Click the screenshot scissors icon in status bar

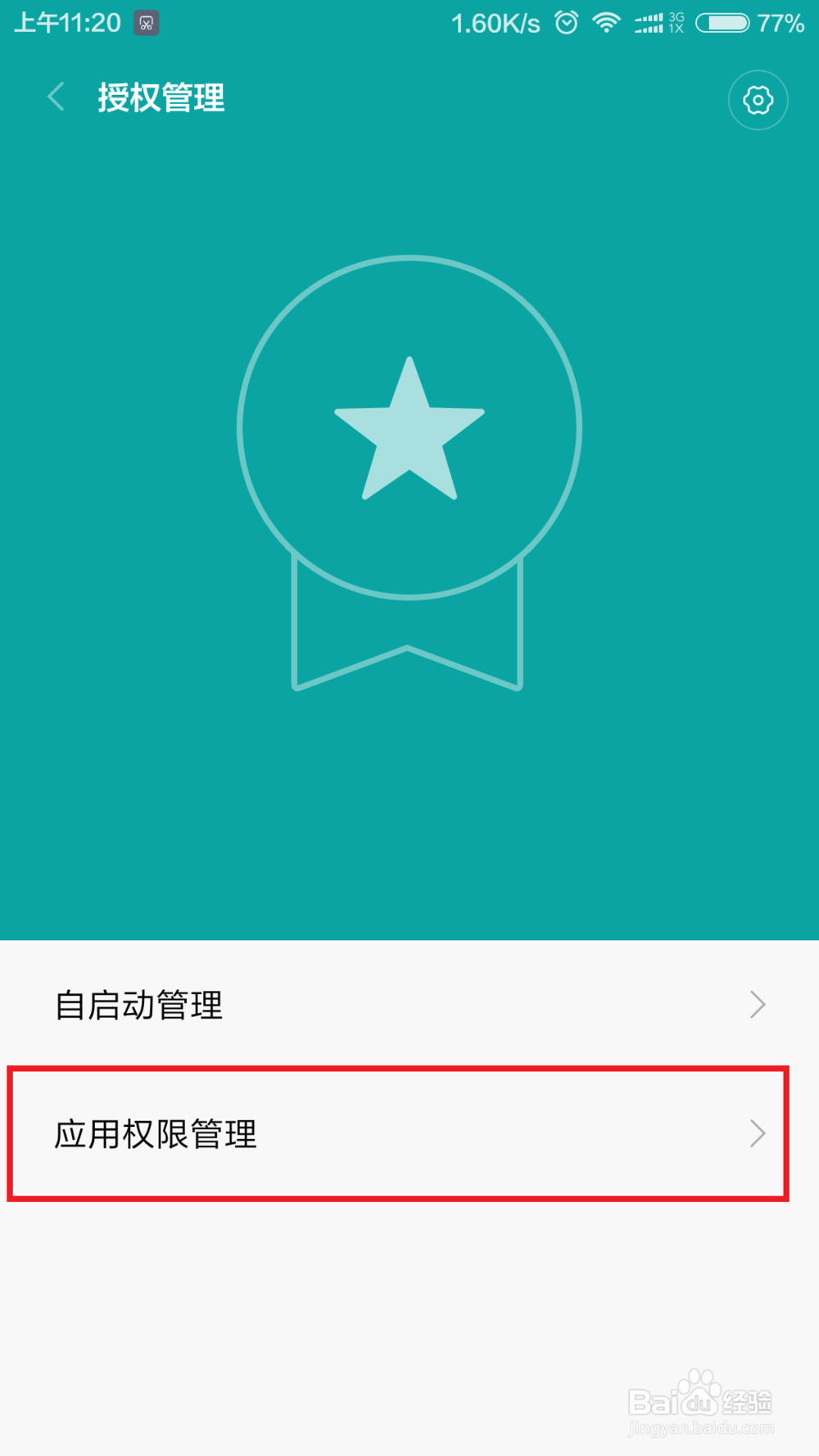pyautogui.click(x=144, y=22)
